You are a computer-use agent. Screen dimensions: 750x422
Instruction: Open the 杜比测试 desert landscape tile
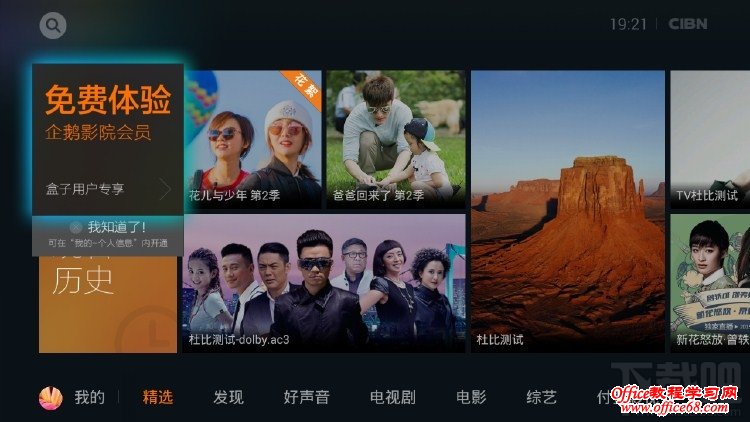click(x=568, y=210)
